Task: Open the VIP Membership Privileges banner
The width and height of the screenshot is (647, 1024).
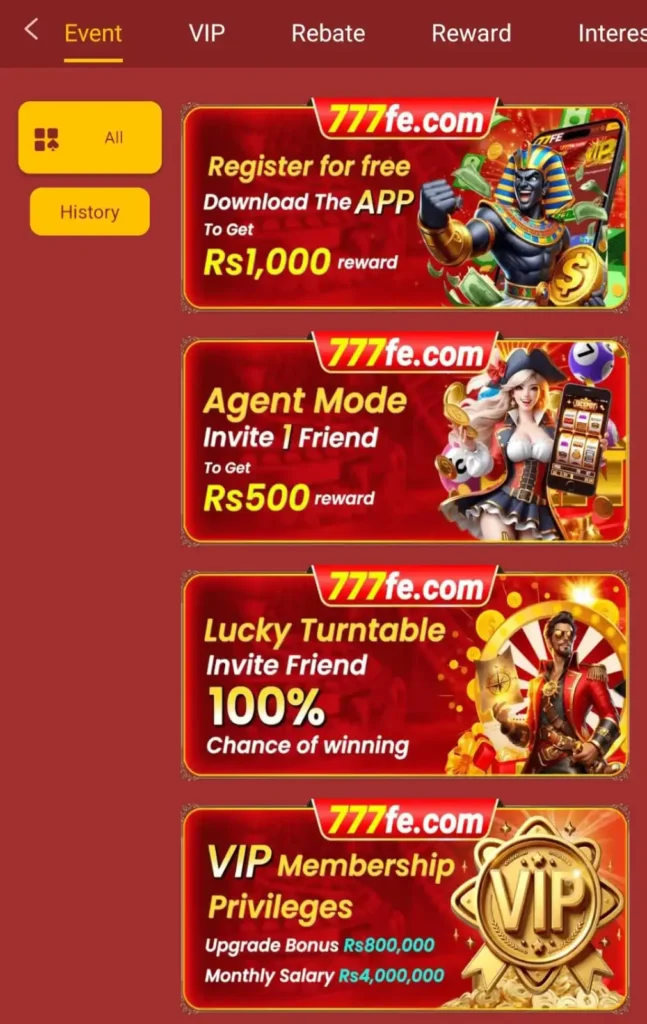Action: (405, 908)
